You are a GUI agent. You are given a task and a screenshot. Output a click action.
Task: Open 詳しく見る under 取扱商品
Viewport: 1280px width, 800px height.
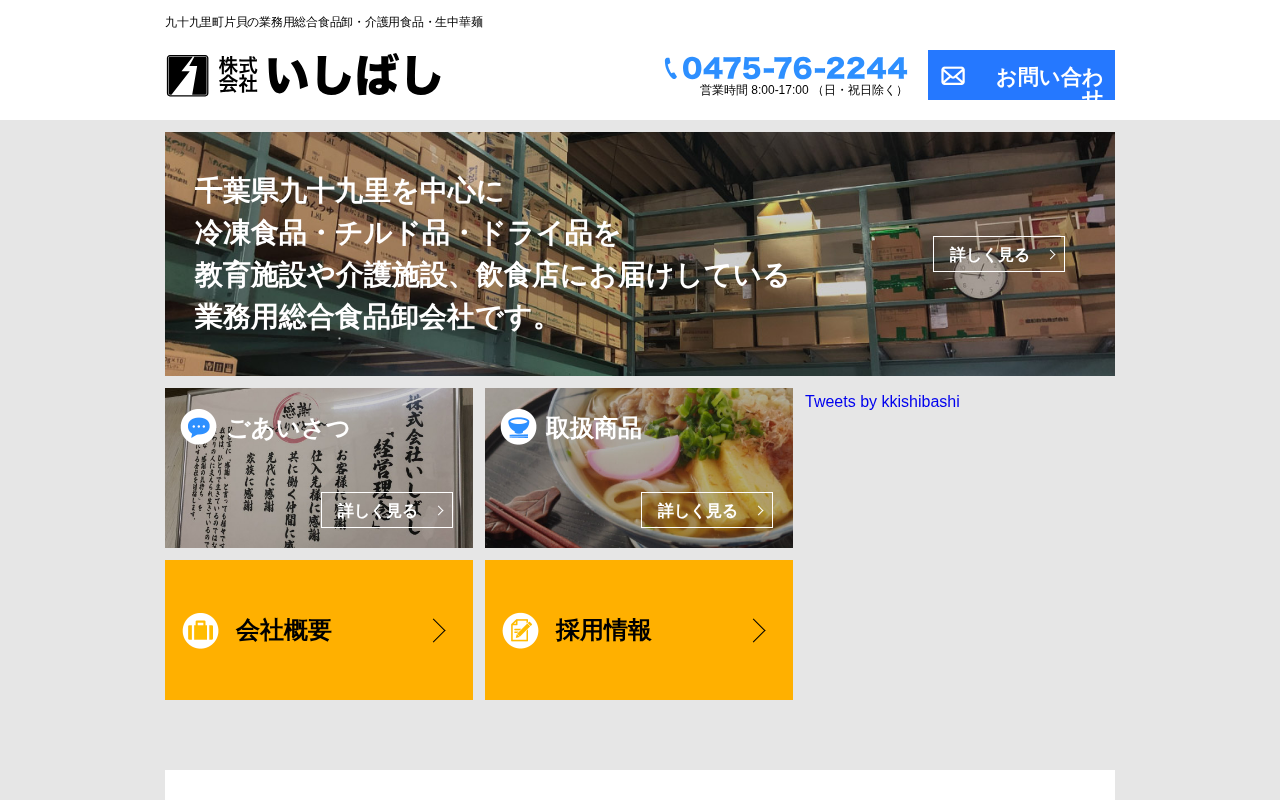707,510
